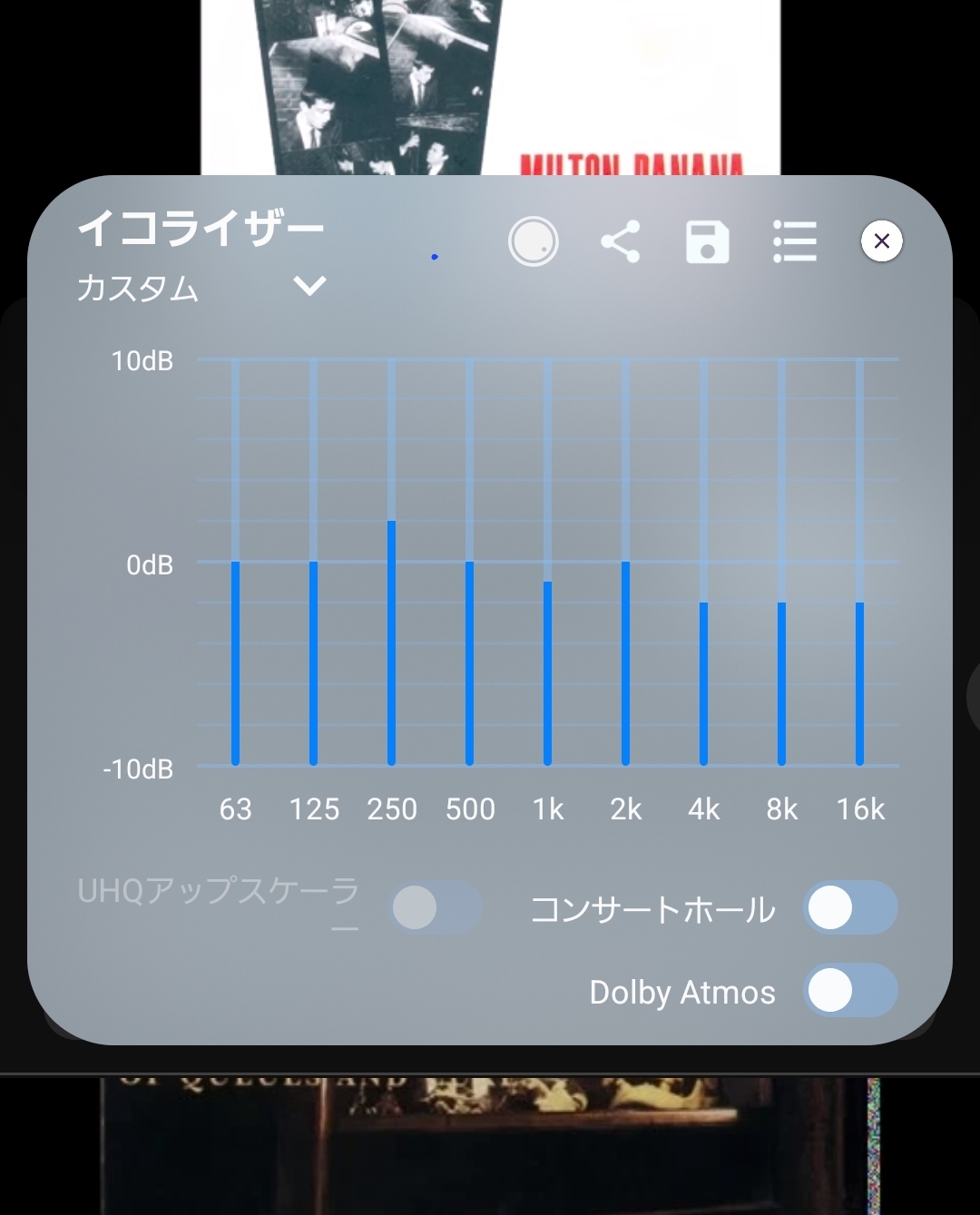
Task: Click the equalizer knob dial icon
Action: tap(534, 240)
